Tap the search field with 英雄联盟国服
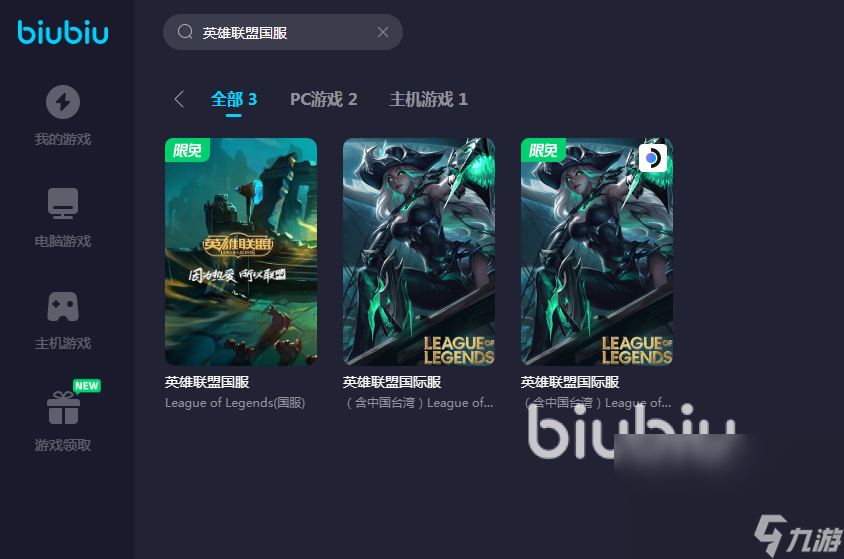The height and width of the screenshot is (559, 844). click(x=270, y=32)
